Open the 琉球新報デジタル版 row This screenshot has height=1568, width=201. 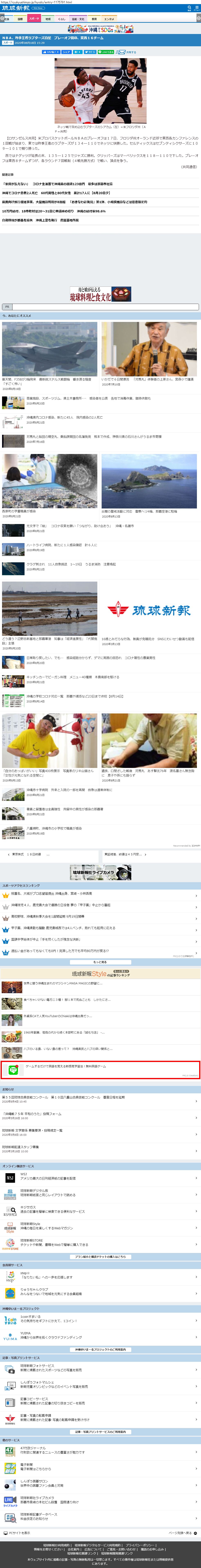100,1194
